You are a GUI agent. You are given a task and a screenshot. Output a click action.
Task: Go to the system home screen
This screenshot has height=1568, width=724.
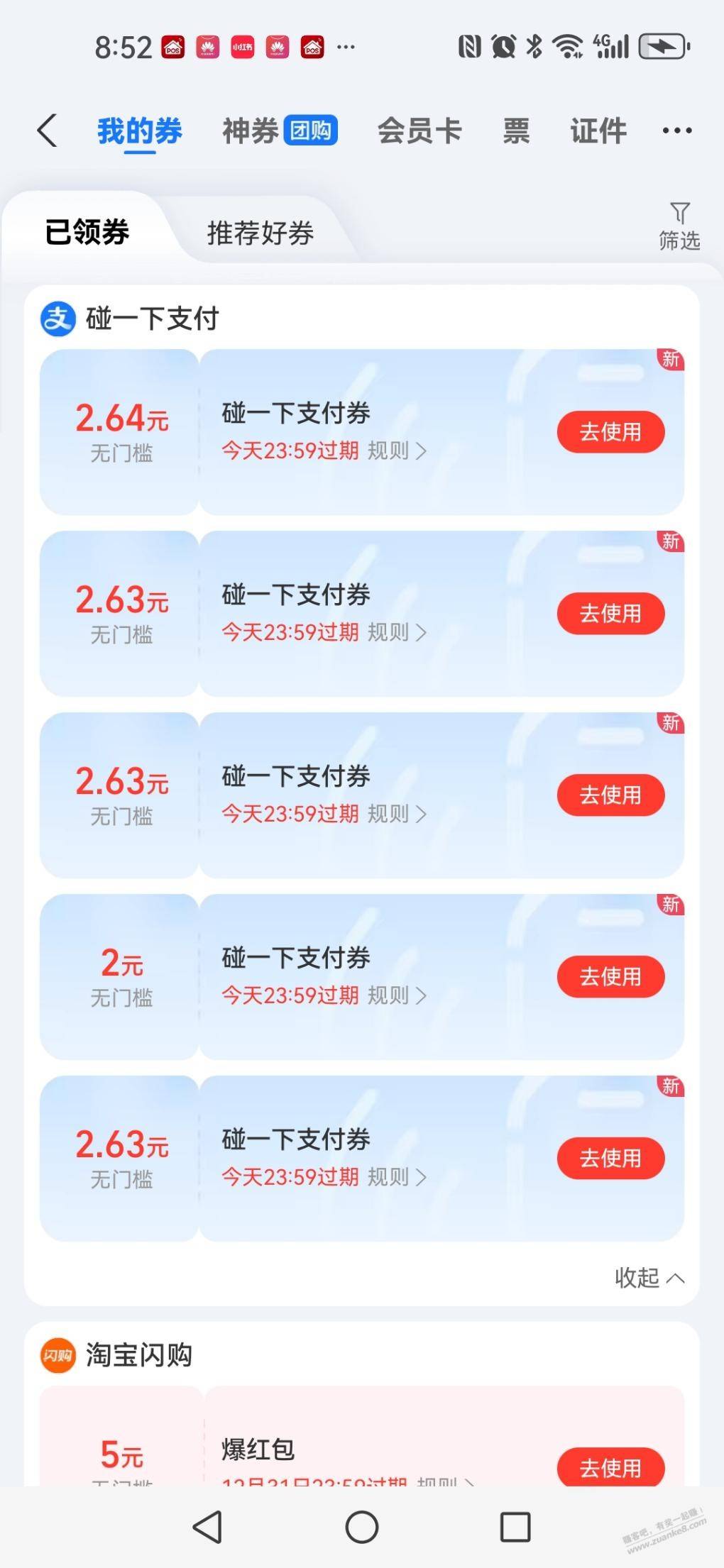tap(362, 1527)
